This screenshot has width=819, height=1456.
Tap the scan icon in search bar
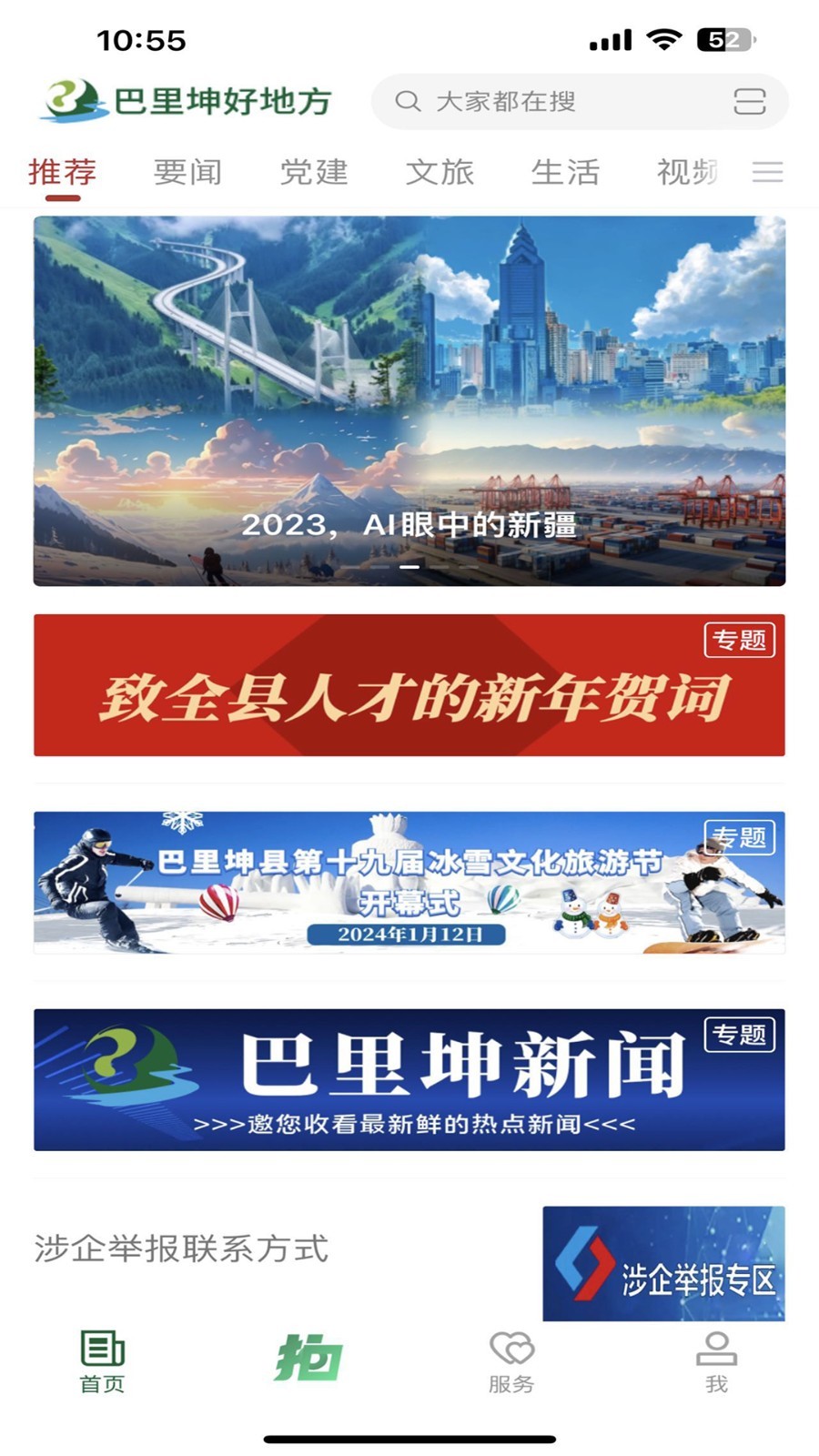tap(749, 101)
